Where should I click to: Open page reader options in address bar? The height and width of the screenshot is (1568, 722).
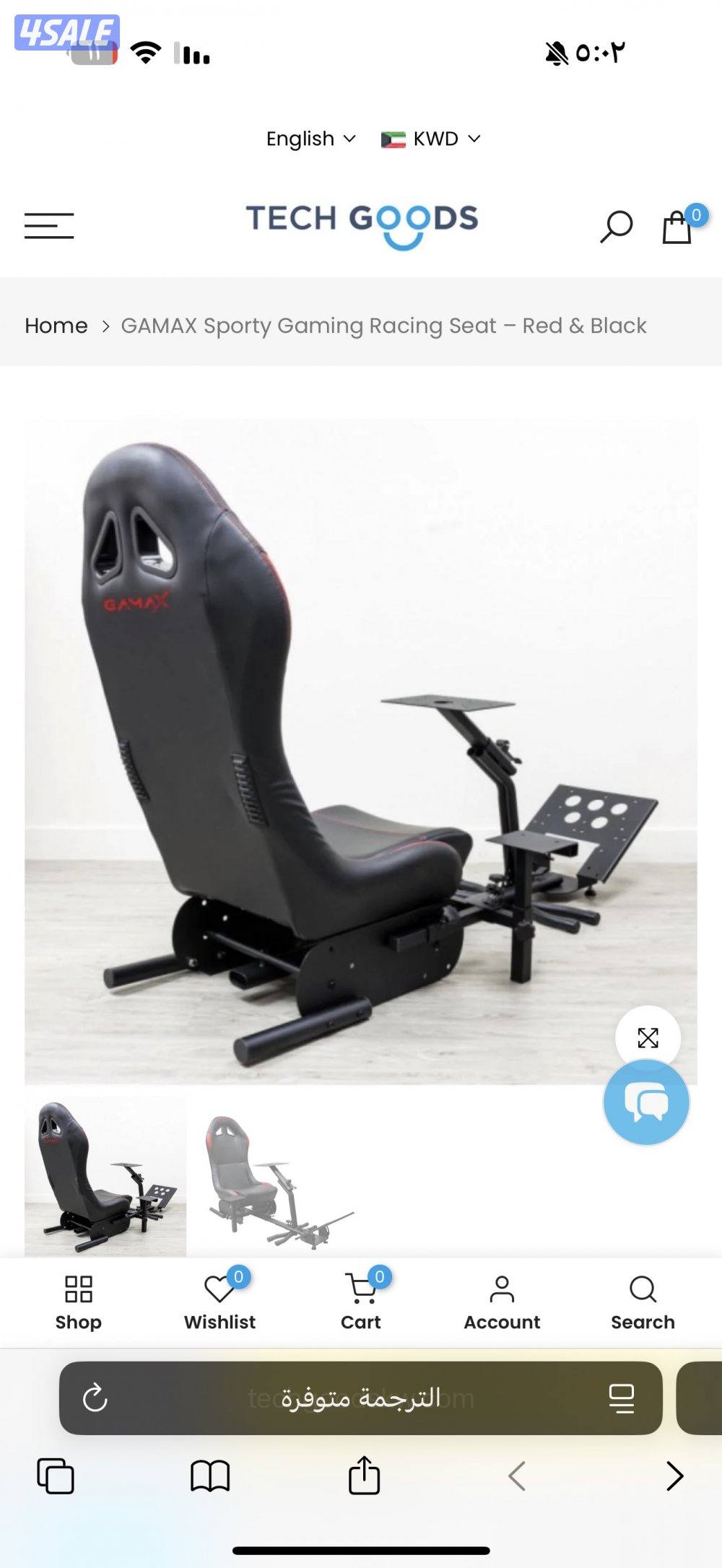[x=621, y=1398]
